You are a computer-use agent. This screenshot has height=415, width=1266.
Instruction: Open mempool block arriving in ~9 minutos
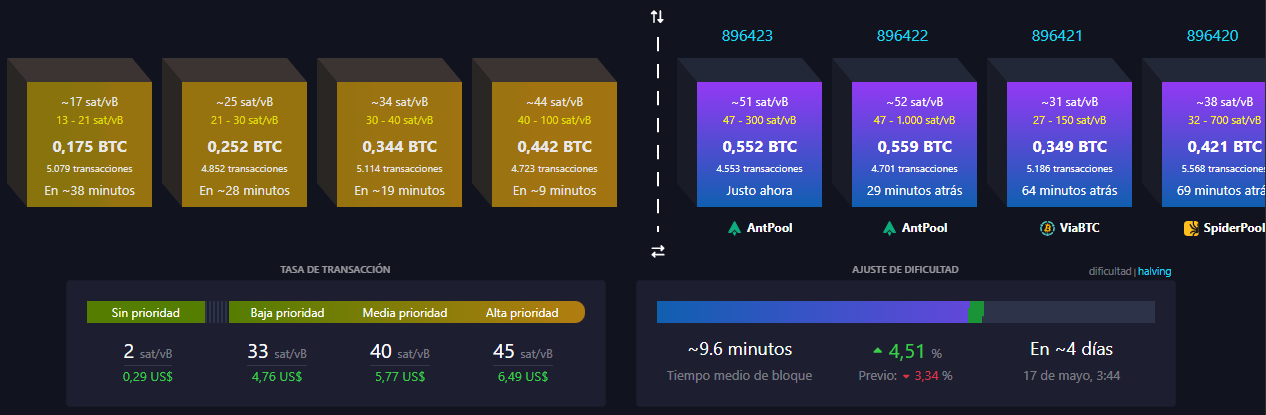[554, 145]
